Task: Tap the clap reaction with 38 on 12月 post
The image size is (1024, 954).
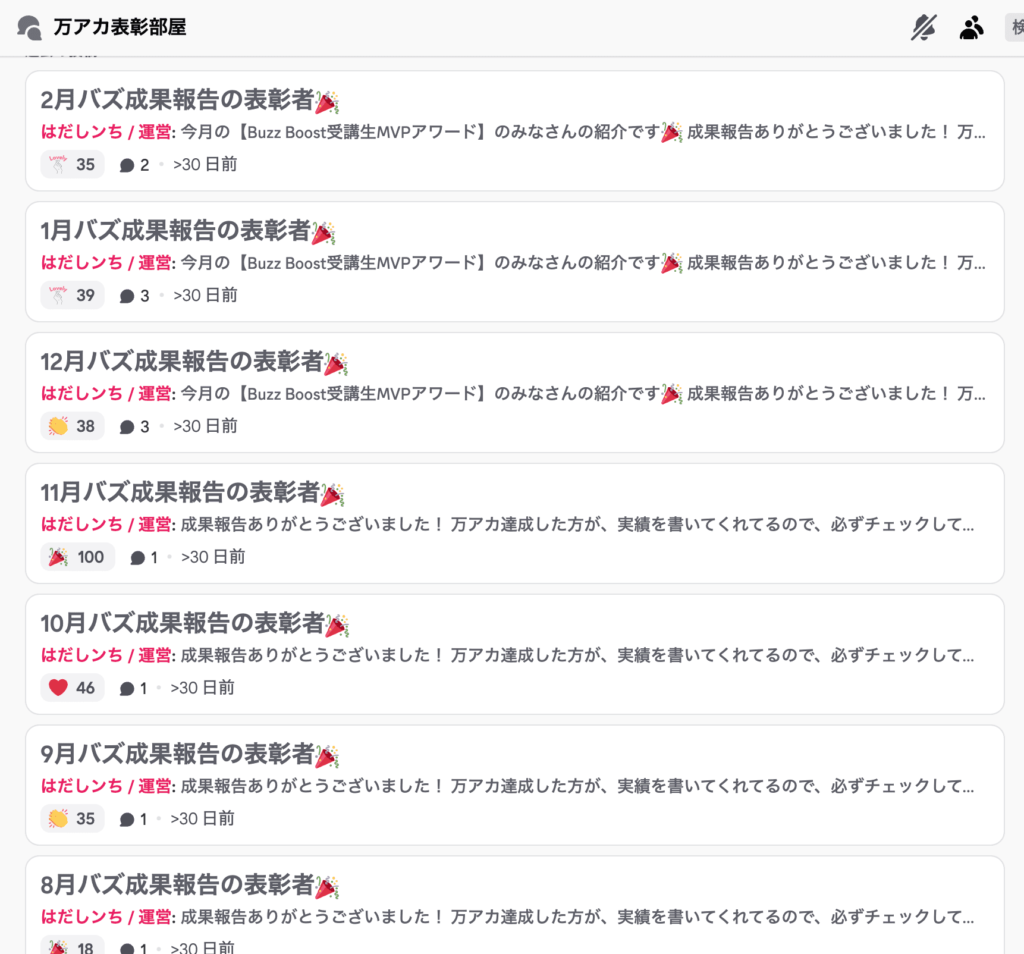Action: coord(72,426)
